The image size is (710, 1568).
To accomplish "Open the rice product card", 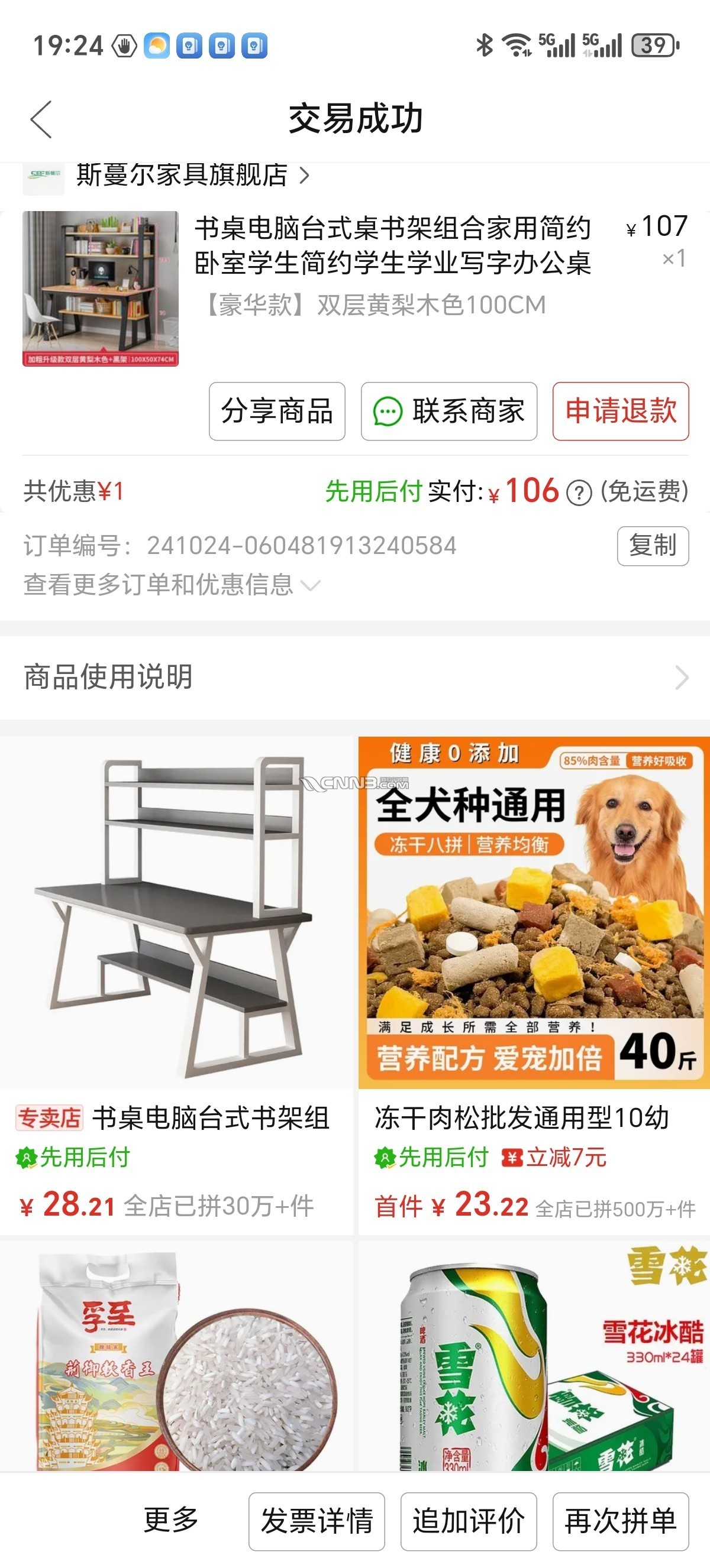I will (176, 1358).
